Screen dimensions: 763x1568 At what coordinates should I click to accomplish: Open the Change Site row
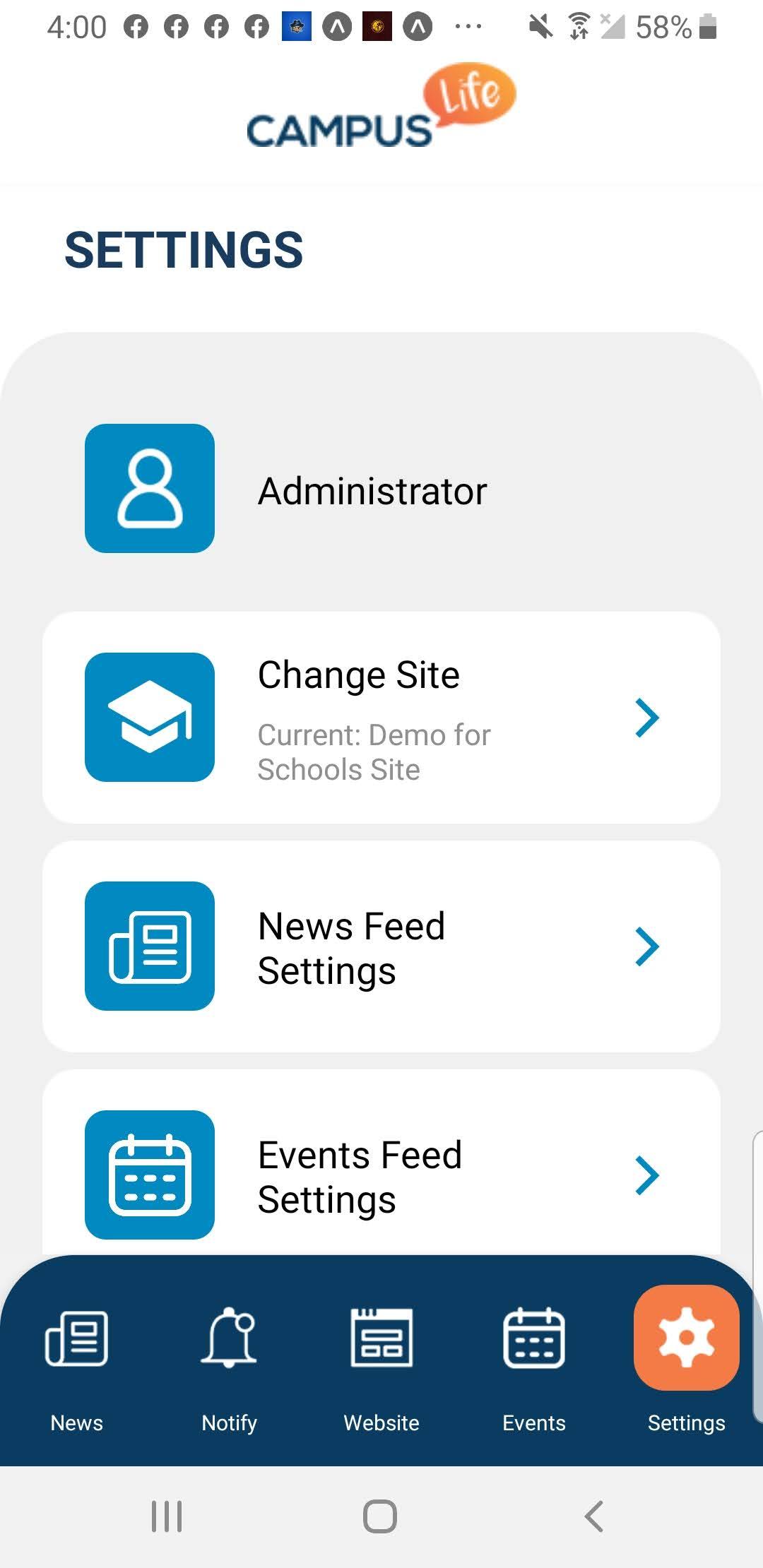(381, 717)
